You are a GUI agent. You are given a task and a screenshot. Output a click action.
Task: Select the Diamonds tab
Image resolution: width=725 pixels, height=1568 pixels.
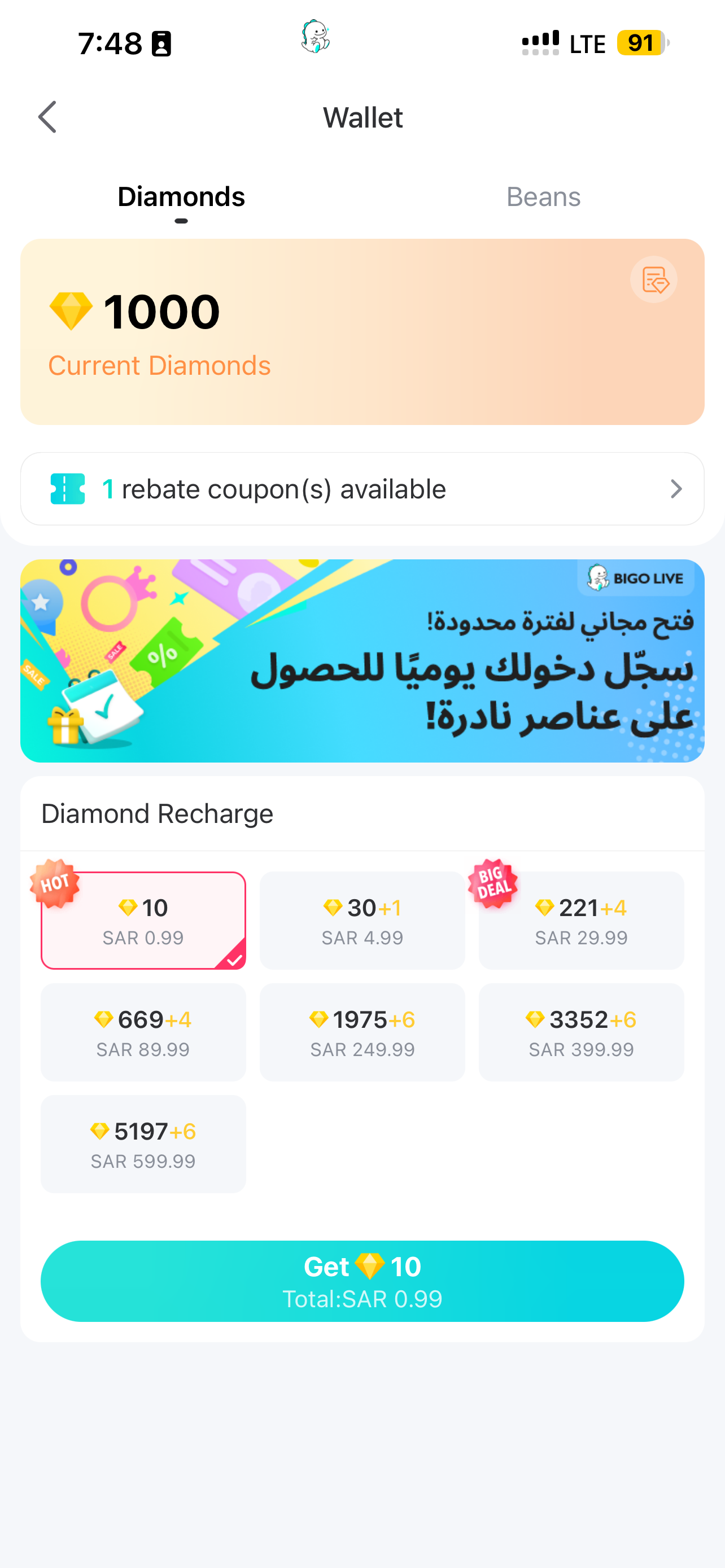click(x=181, y=196)
